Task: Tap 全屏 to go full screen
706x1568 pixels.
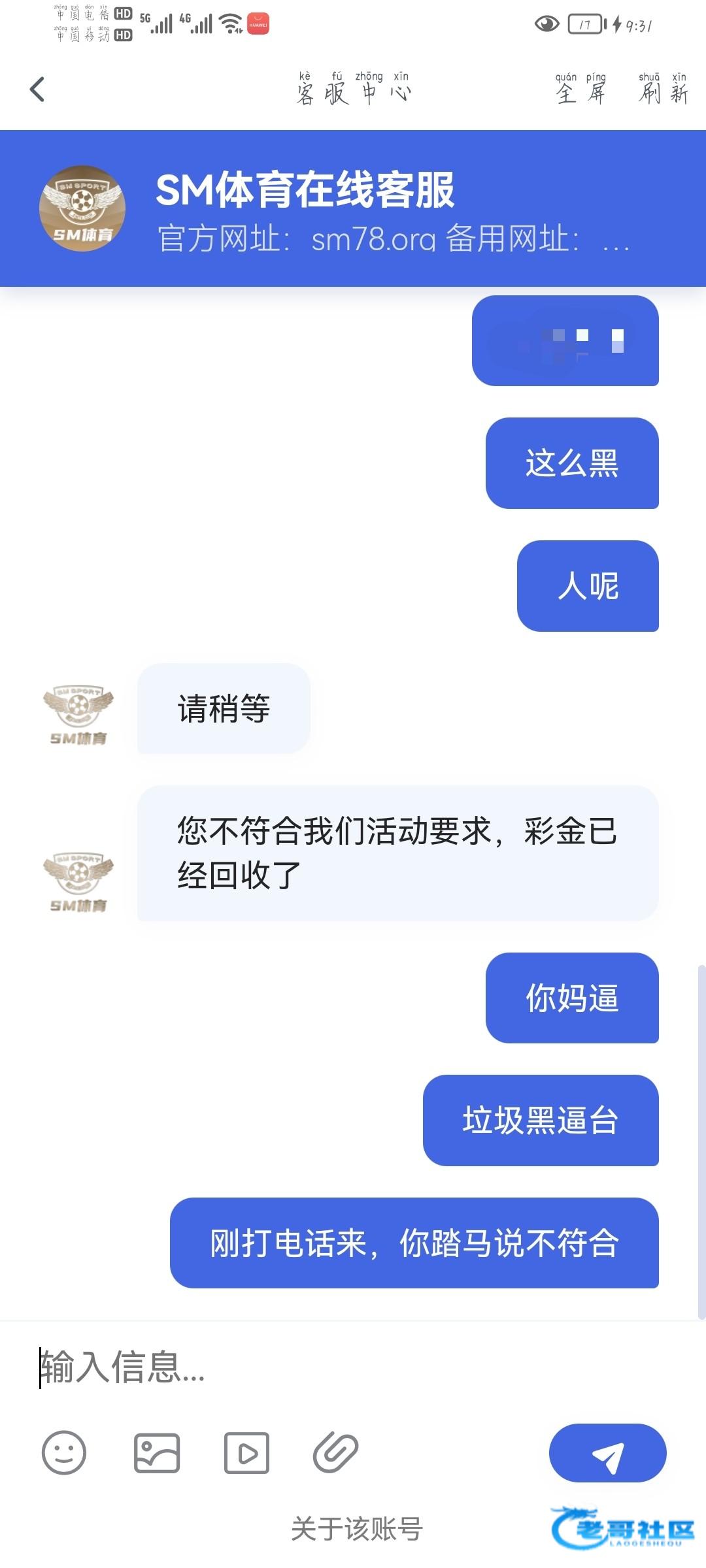Action: tap(581, 89)
